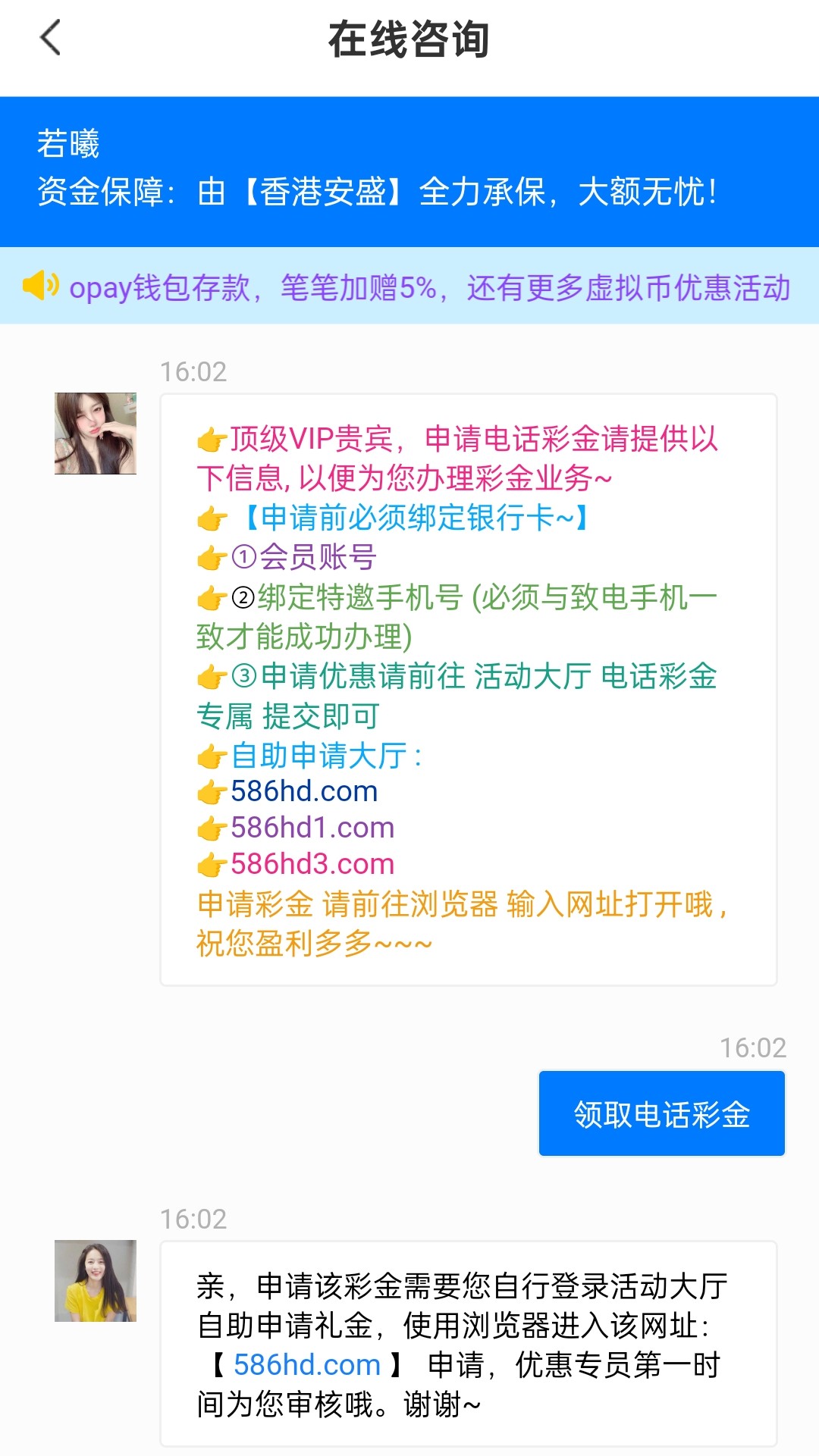Open the 586hd1.com link
This screenshot has height=1456, width=819.
point(312,828)
